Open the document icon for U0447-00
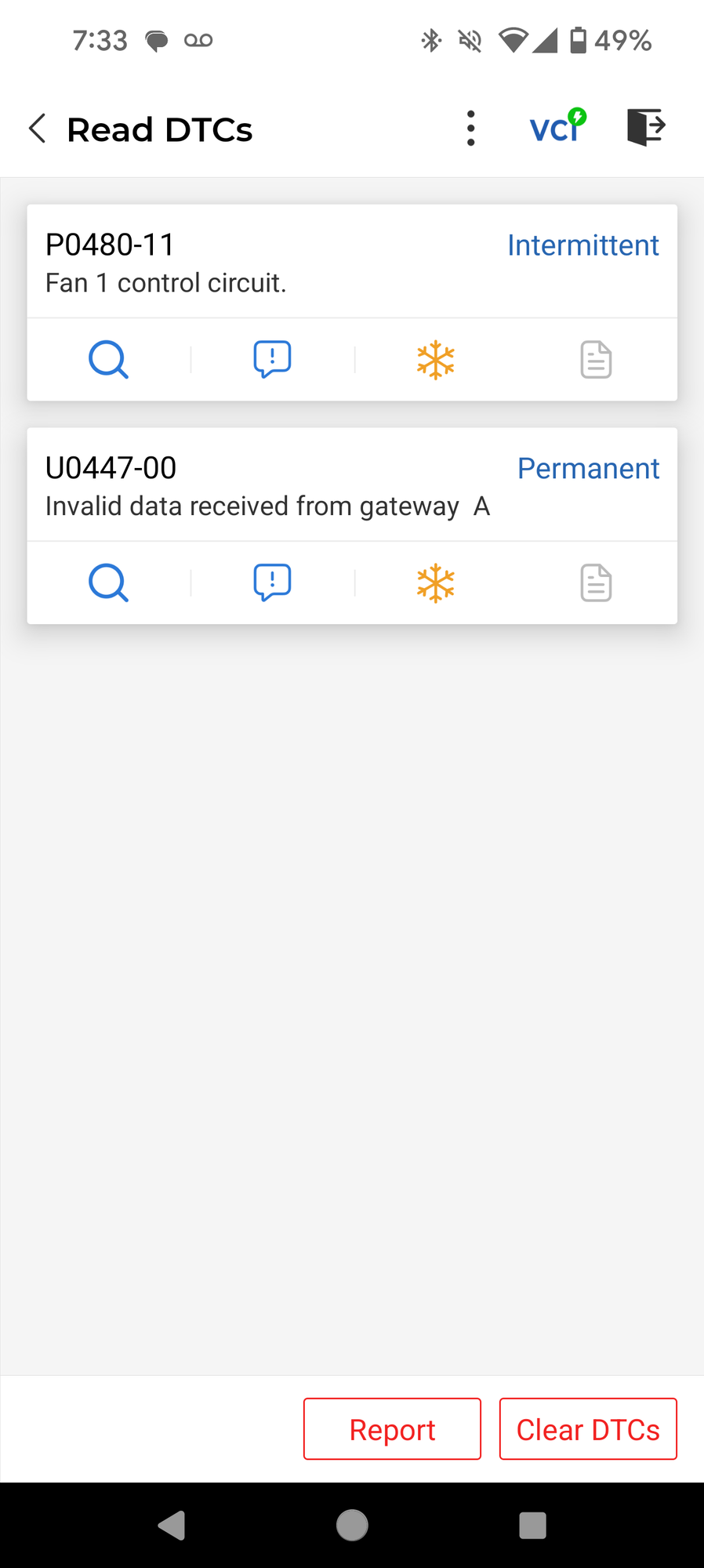Image resolution: width=704 pixels, height=1568 pixels. point(596,583)
